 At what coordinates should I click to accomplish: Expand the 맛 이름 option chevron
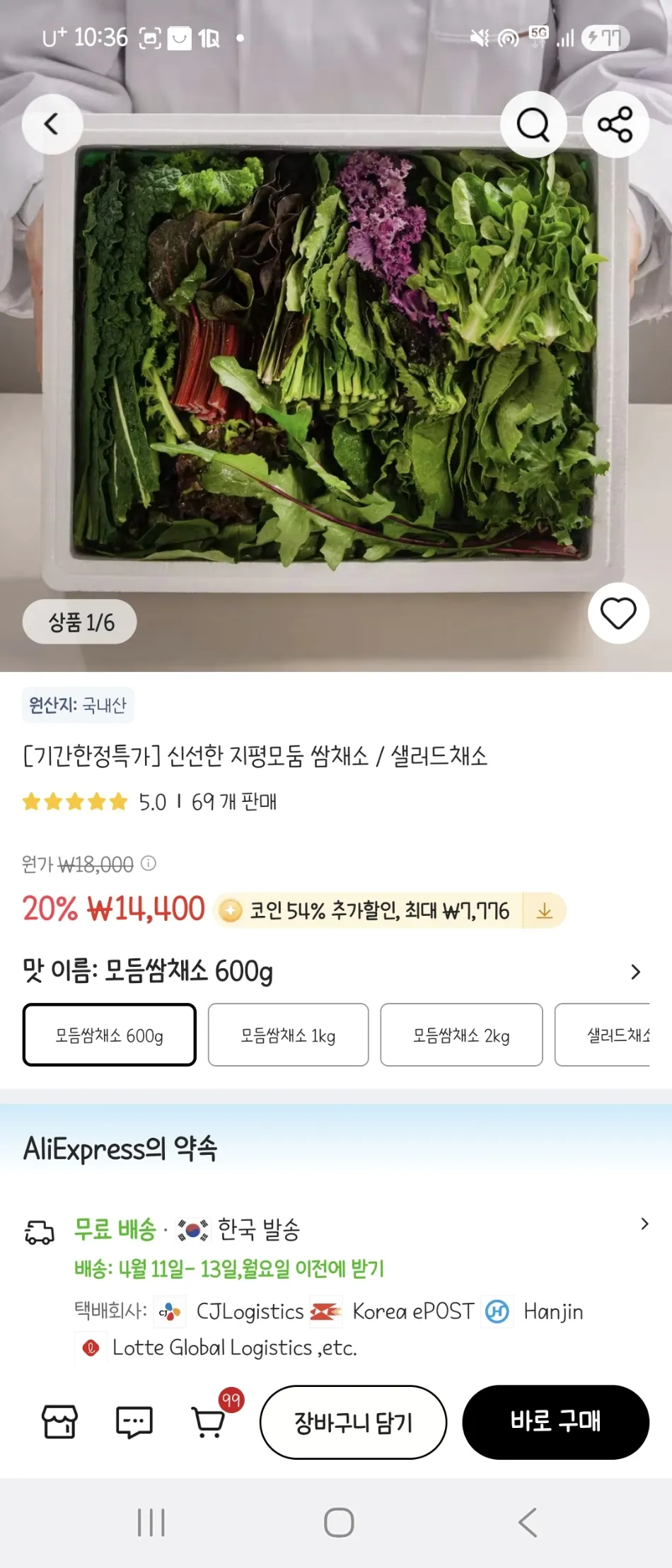click(x=635, y=972)
